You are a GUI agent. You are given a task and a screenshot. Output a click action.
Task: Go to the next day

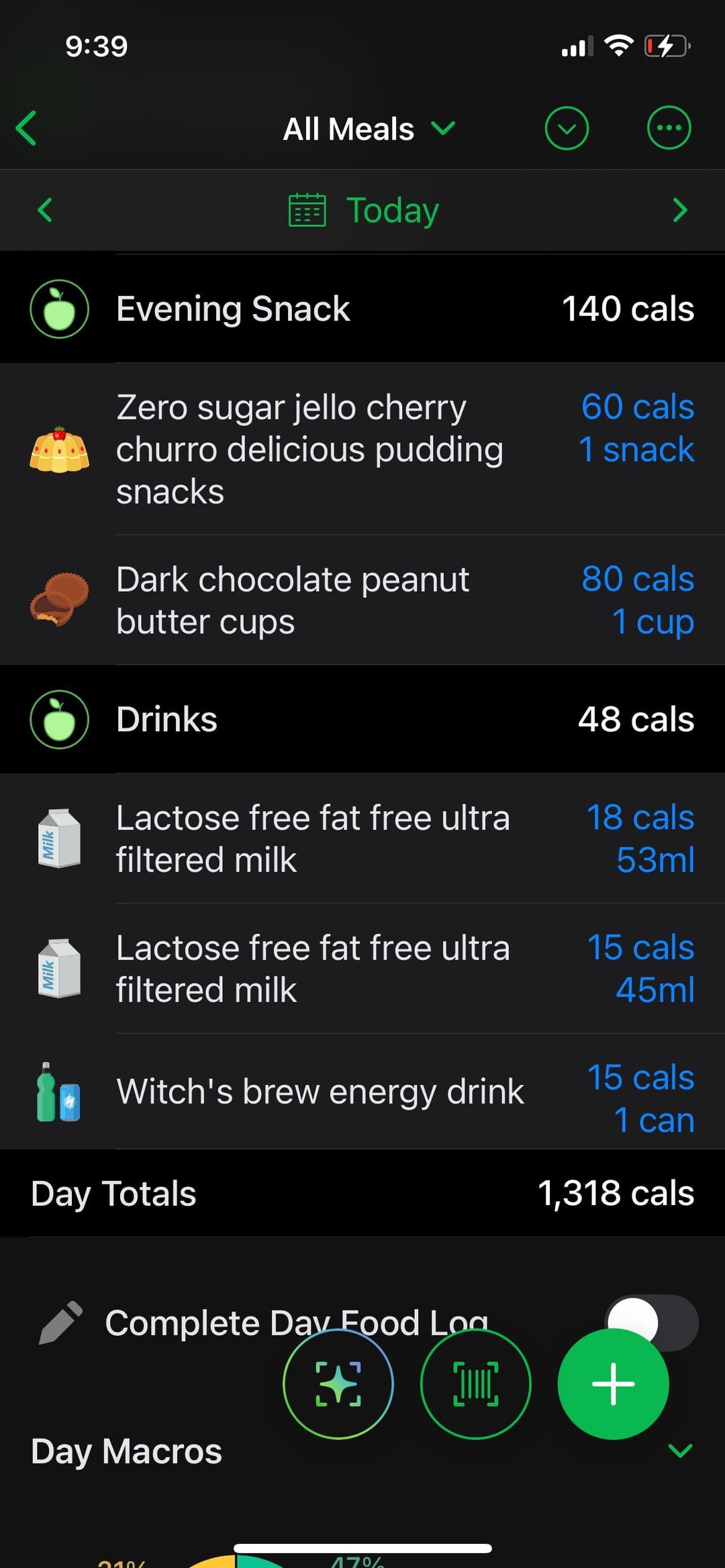(679, 210)
